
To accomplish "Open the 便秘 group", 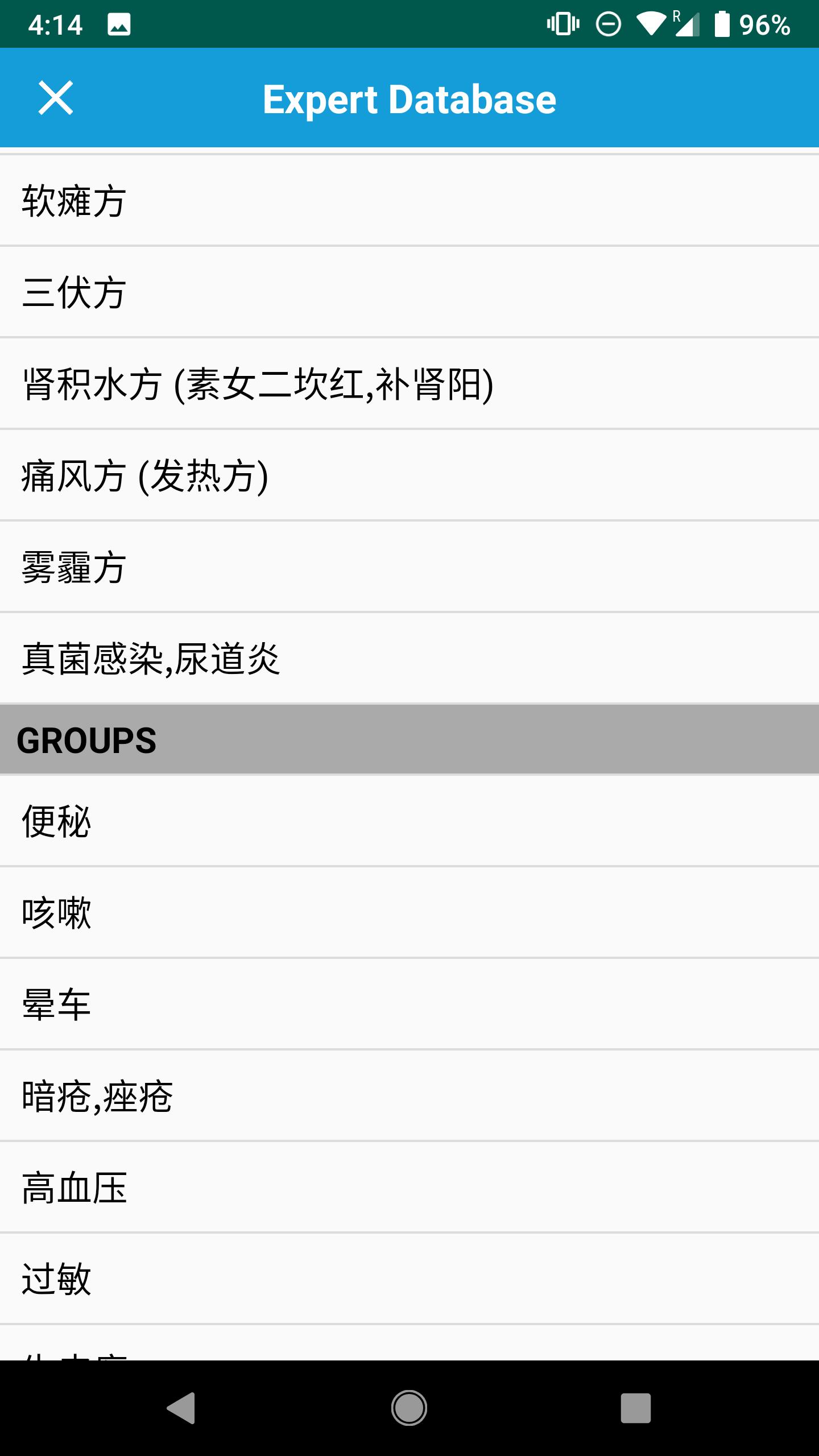I will point(409,821).
